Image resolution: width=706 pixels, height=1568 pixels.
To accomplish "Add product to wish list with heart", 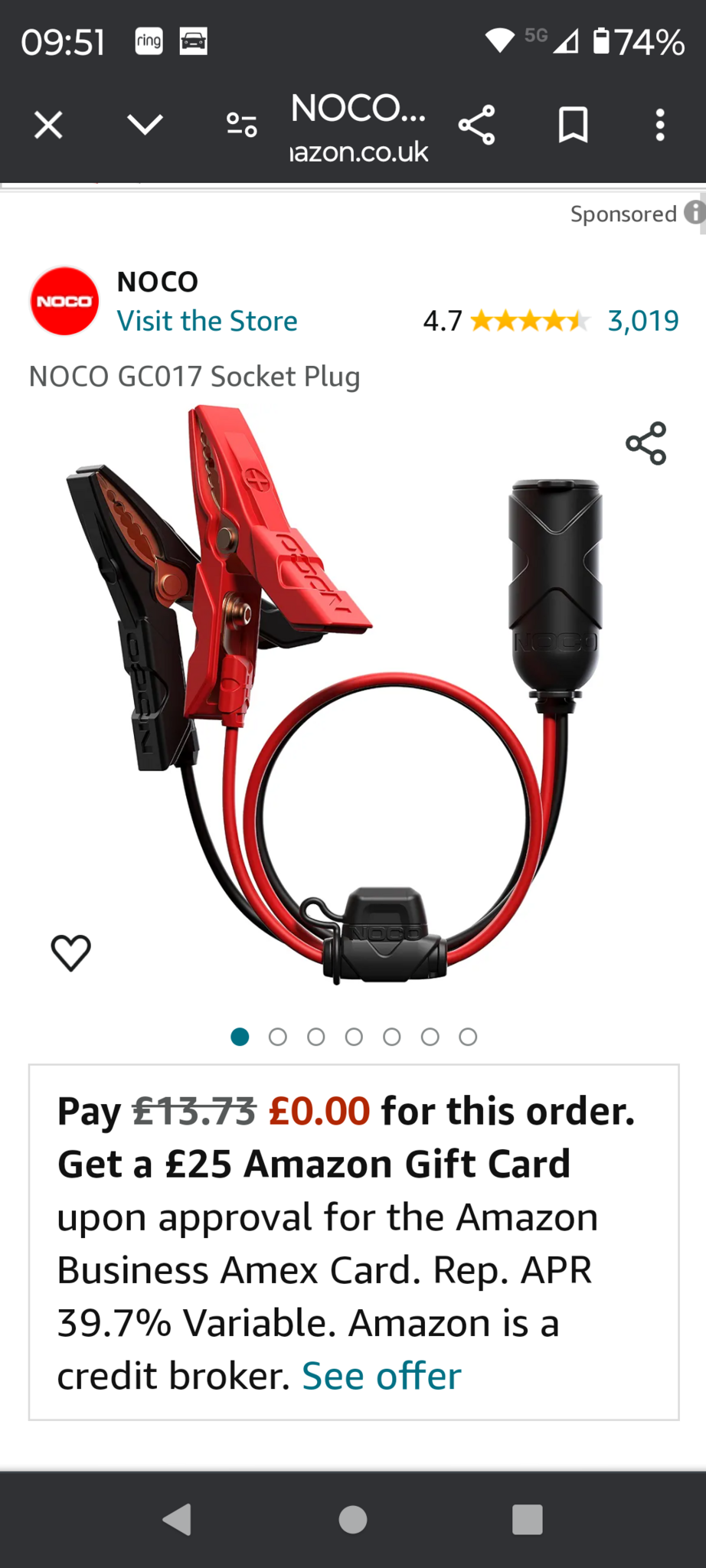I will 71,953.
